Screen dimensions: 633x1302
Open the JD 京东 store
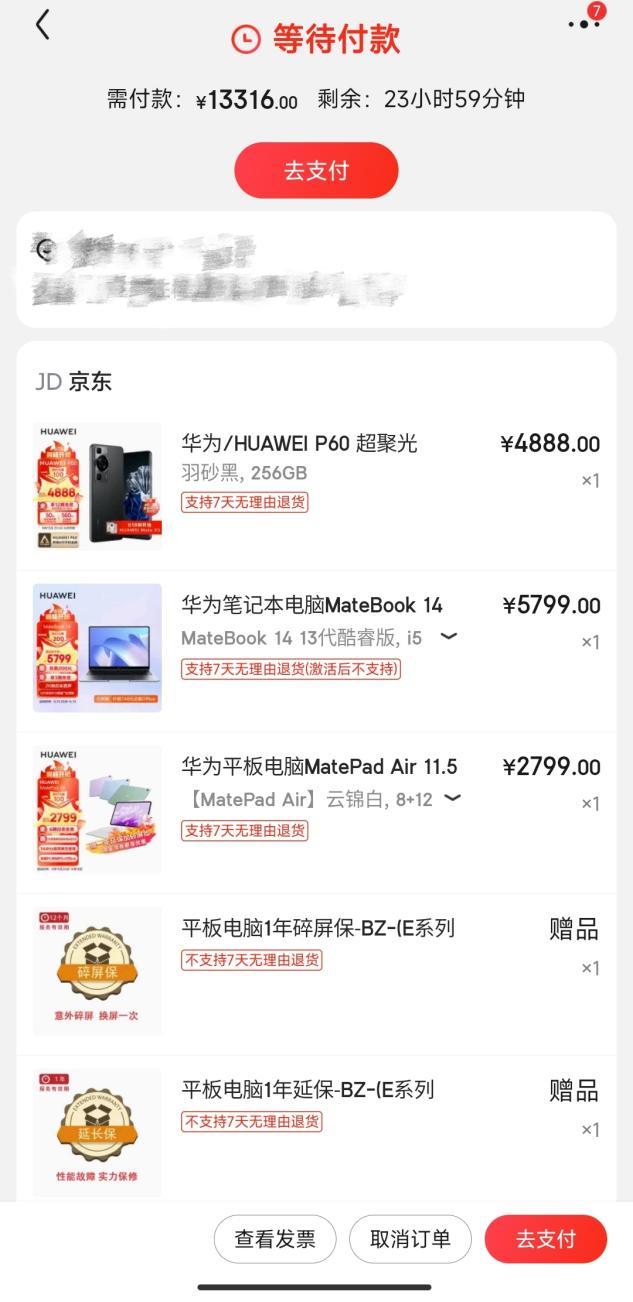(74, 381)
